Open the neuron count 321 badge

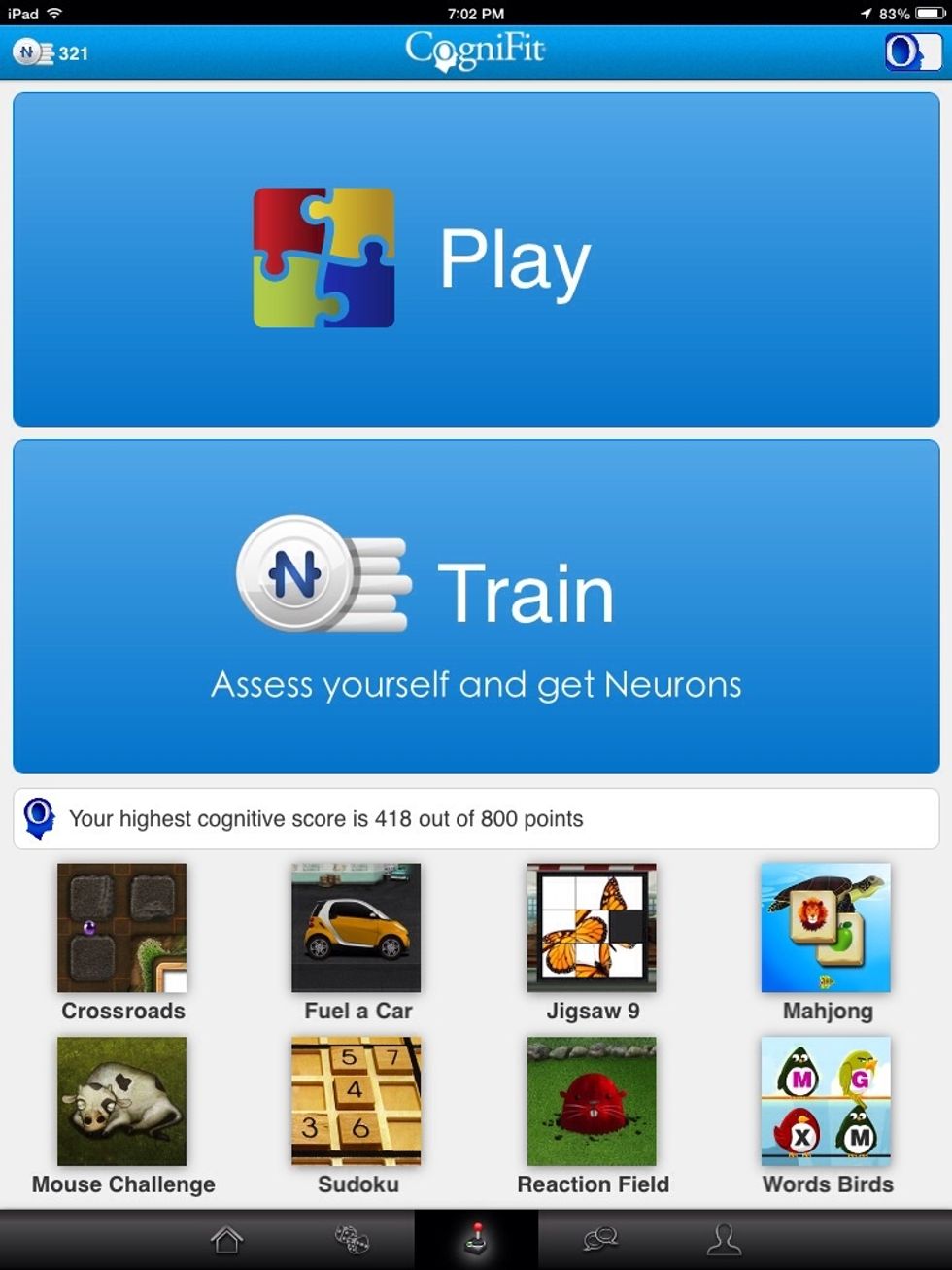tap(51, 52)
